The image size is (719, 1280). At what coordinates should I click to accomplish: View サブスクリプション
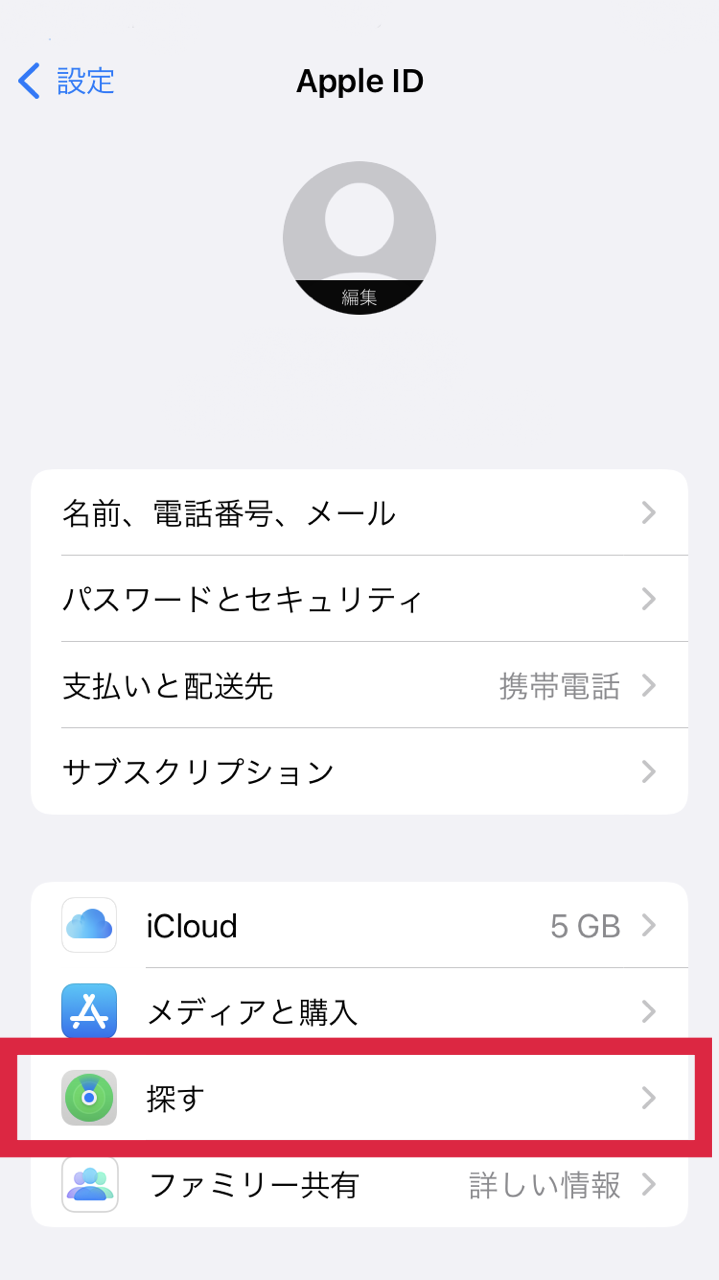coord(359,771)
